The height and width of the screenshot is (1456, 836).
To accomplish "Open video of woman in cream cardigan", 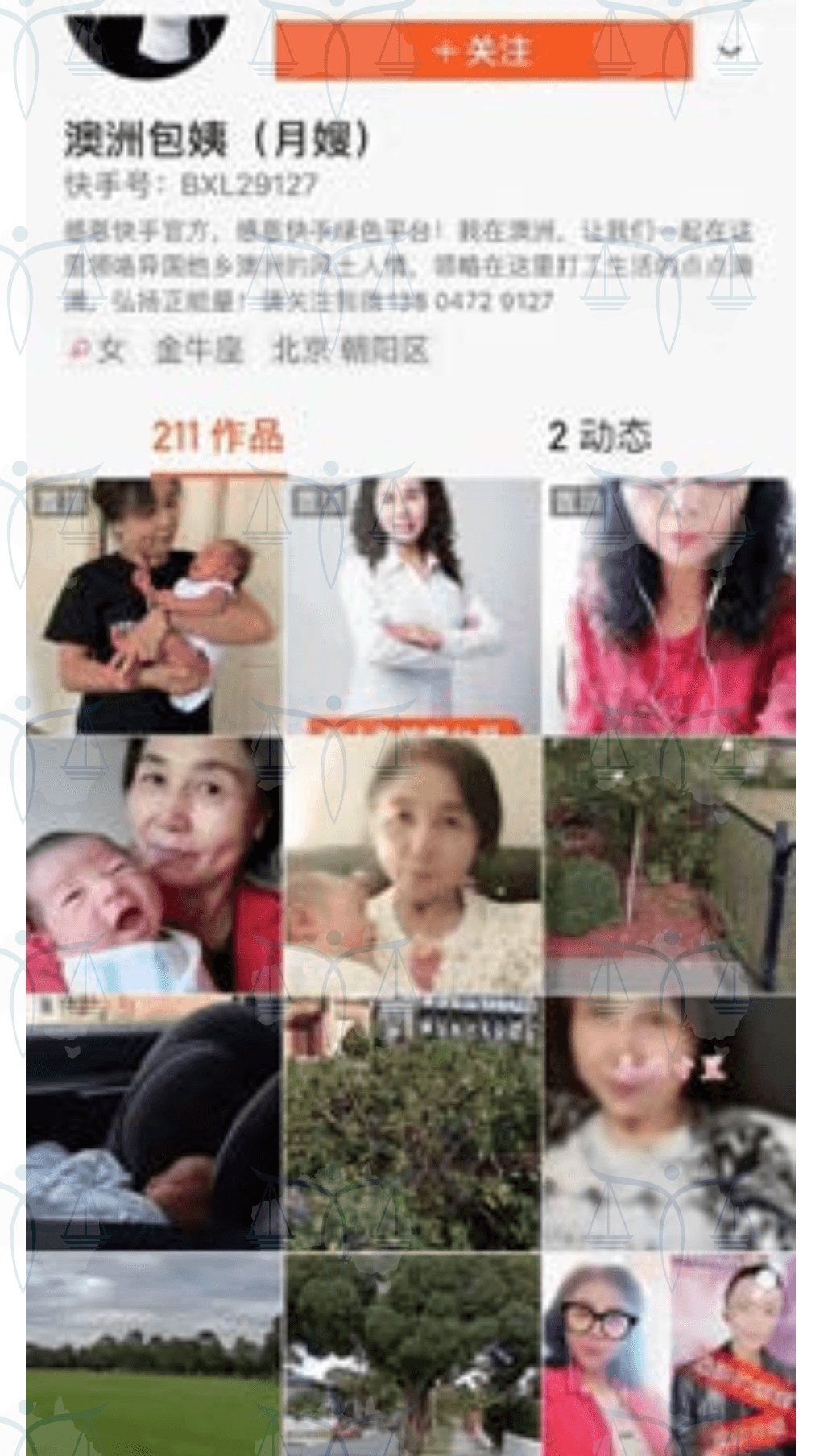I will click(413, 865).
